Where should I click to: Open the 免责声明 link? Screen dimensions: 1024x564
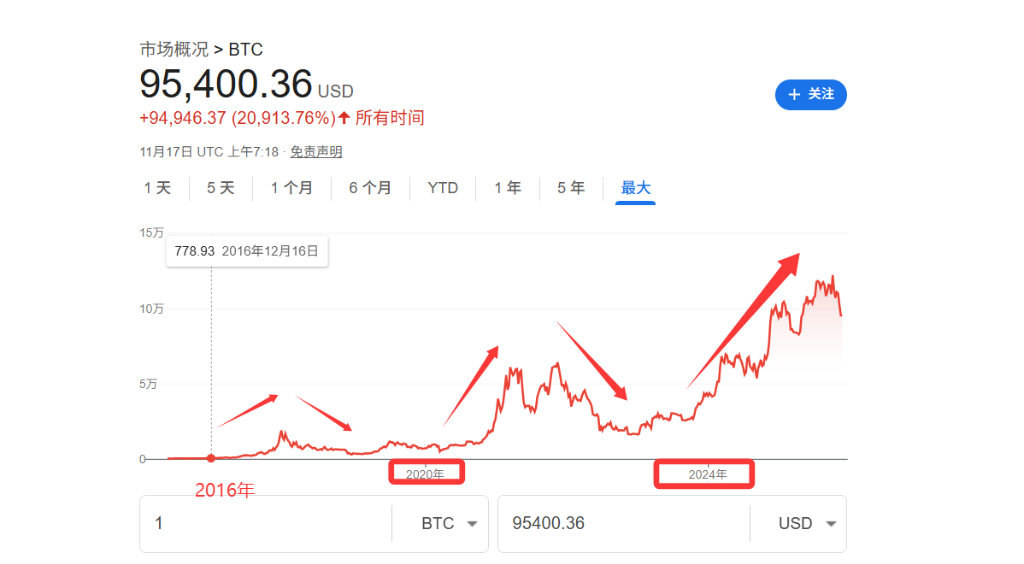click(x=316, y=152)
